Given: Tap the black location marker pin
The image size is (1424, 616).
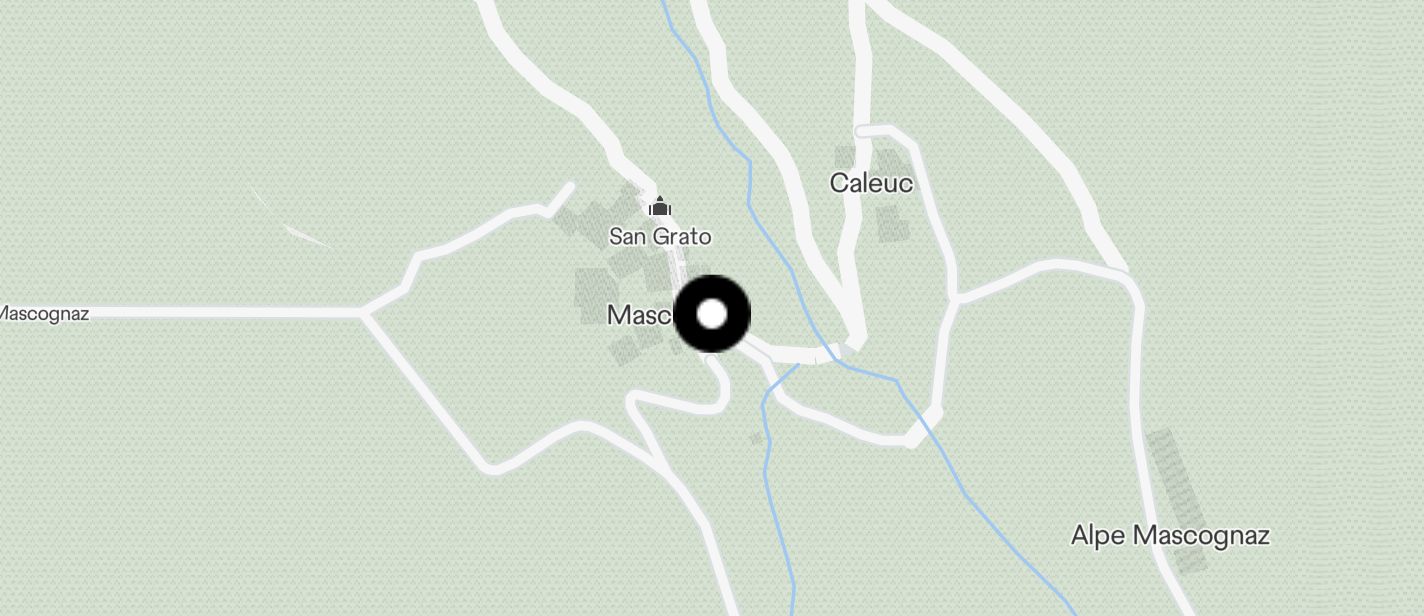Looking at the screenshot, I should pyautogui.click(x=712, y=315).
